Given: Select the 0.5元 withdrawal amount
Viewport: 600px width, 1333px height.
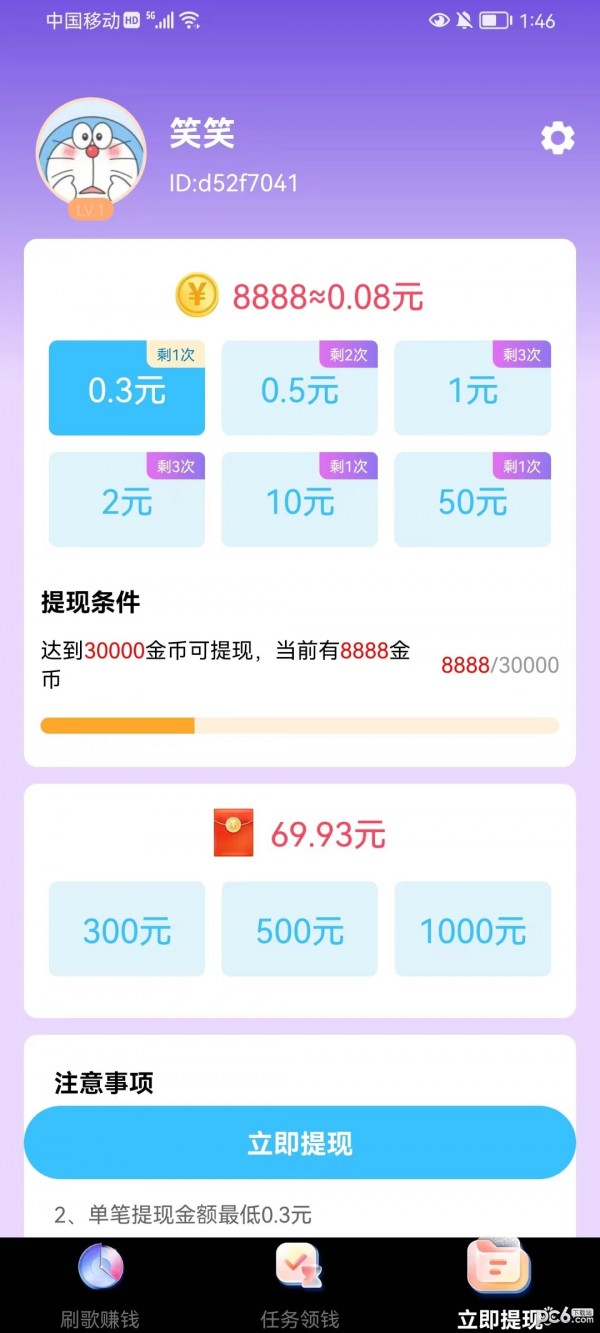Looking at the screenshot, I should [299, 389].
